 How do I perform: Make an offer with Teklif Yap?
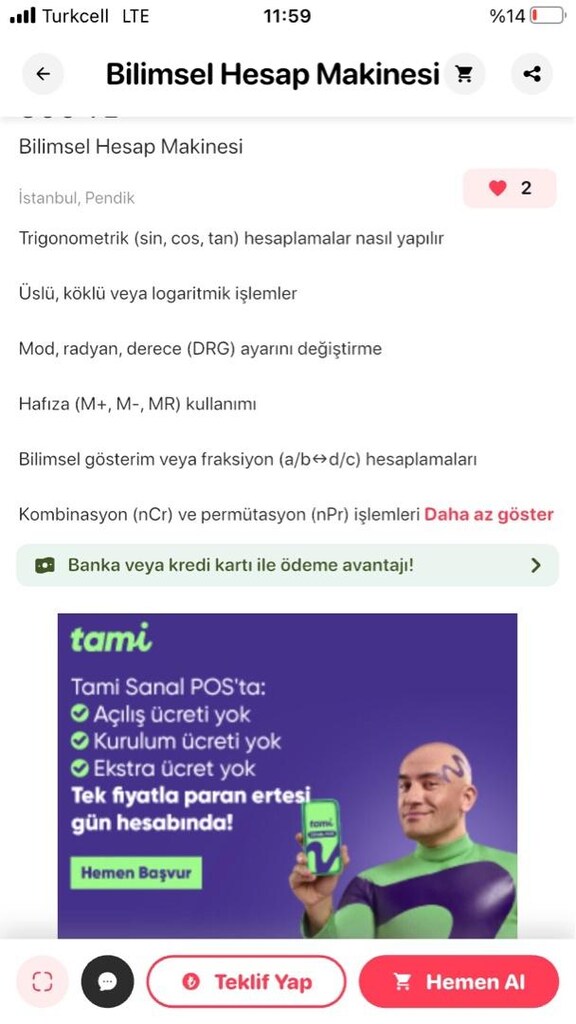tap(246, 982)
